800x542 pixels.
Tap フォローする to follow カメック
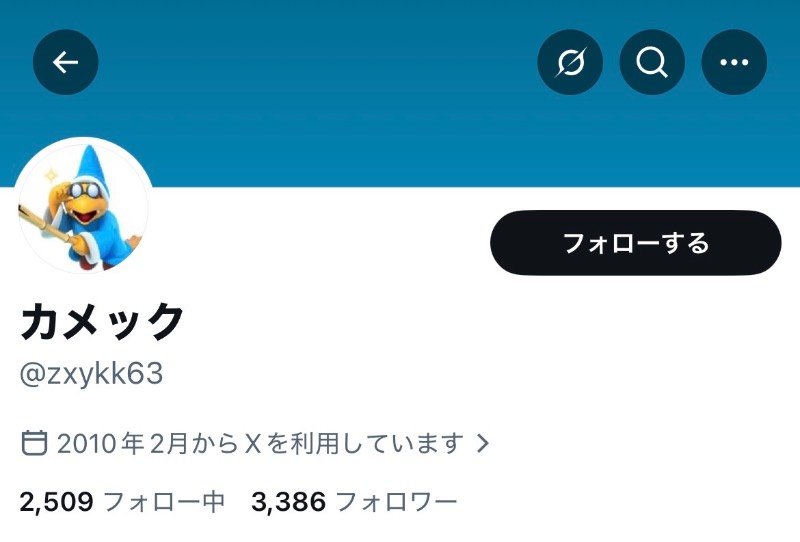635,243
